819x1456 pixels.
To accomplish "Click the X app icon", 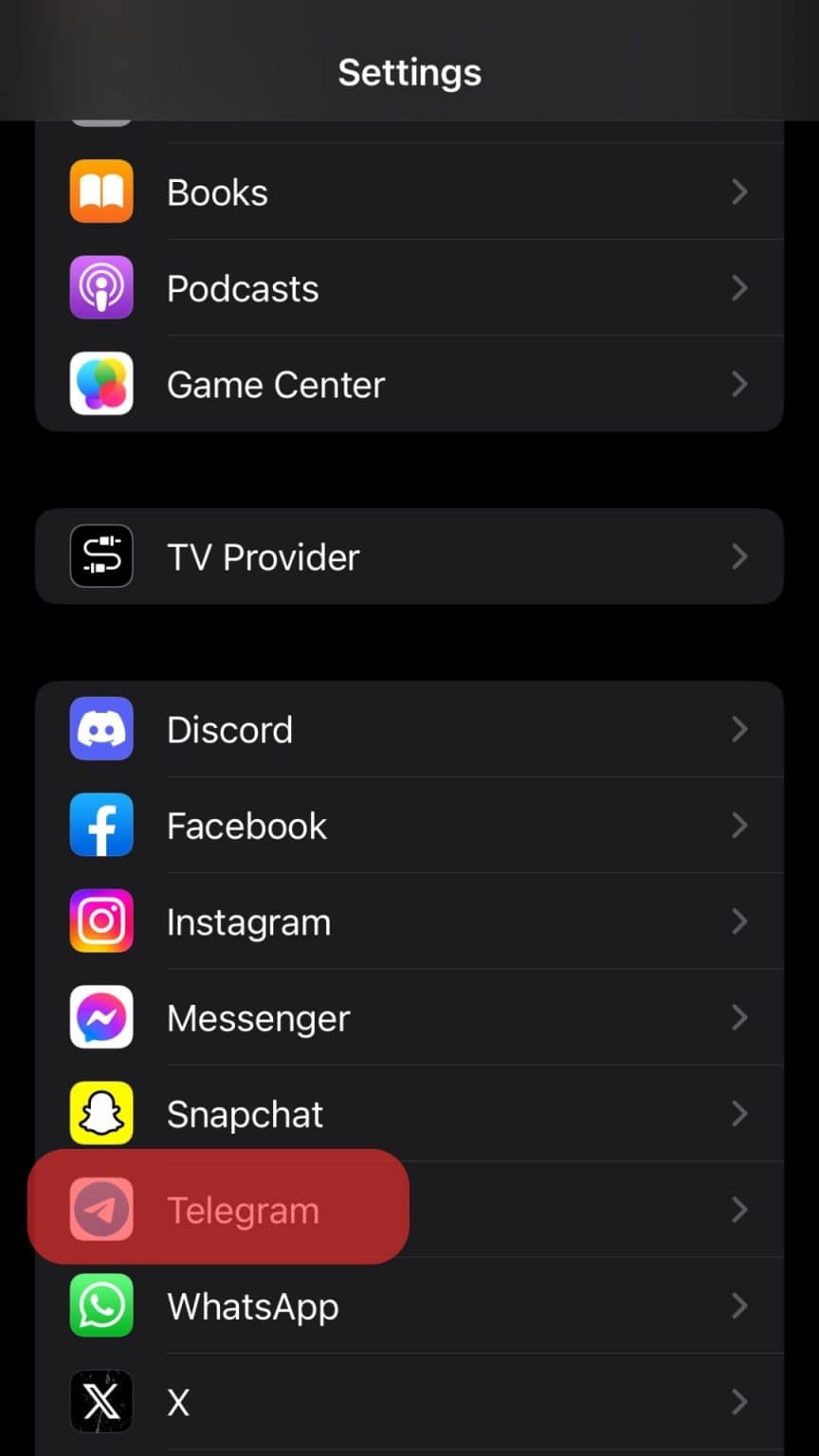I will [101, 1401].
